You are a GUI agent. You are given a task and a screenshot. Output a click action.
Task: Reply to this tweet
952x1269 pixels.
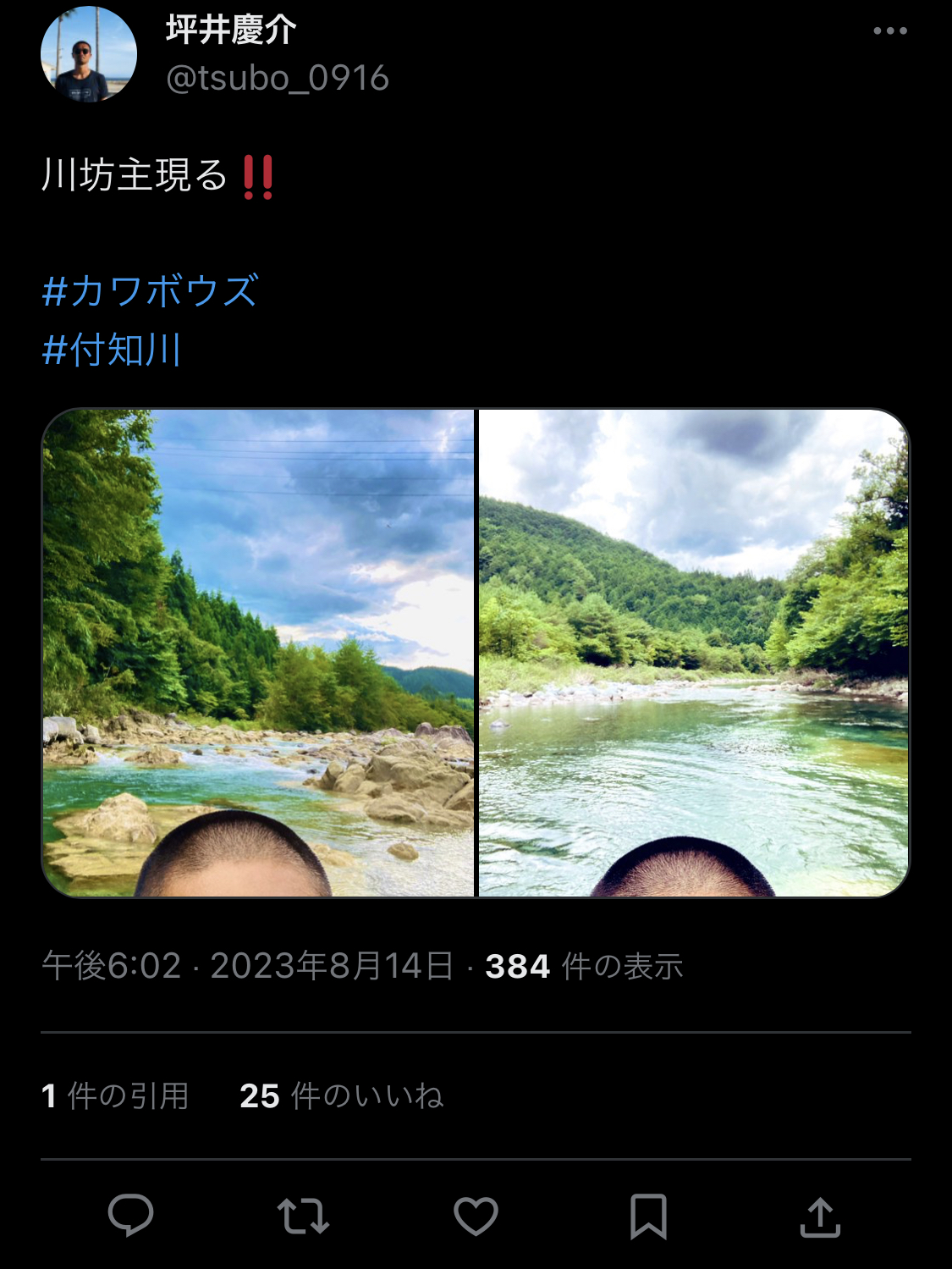pos(131,1216)
